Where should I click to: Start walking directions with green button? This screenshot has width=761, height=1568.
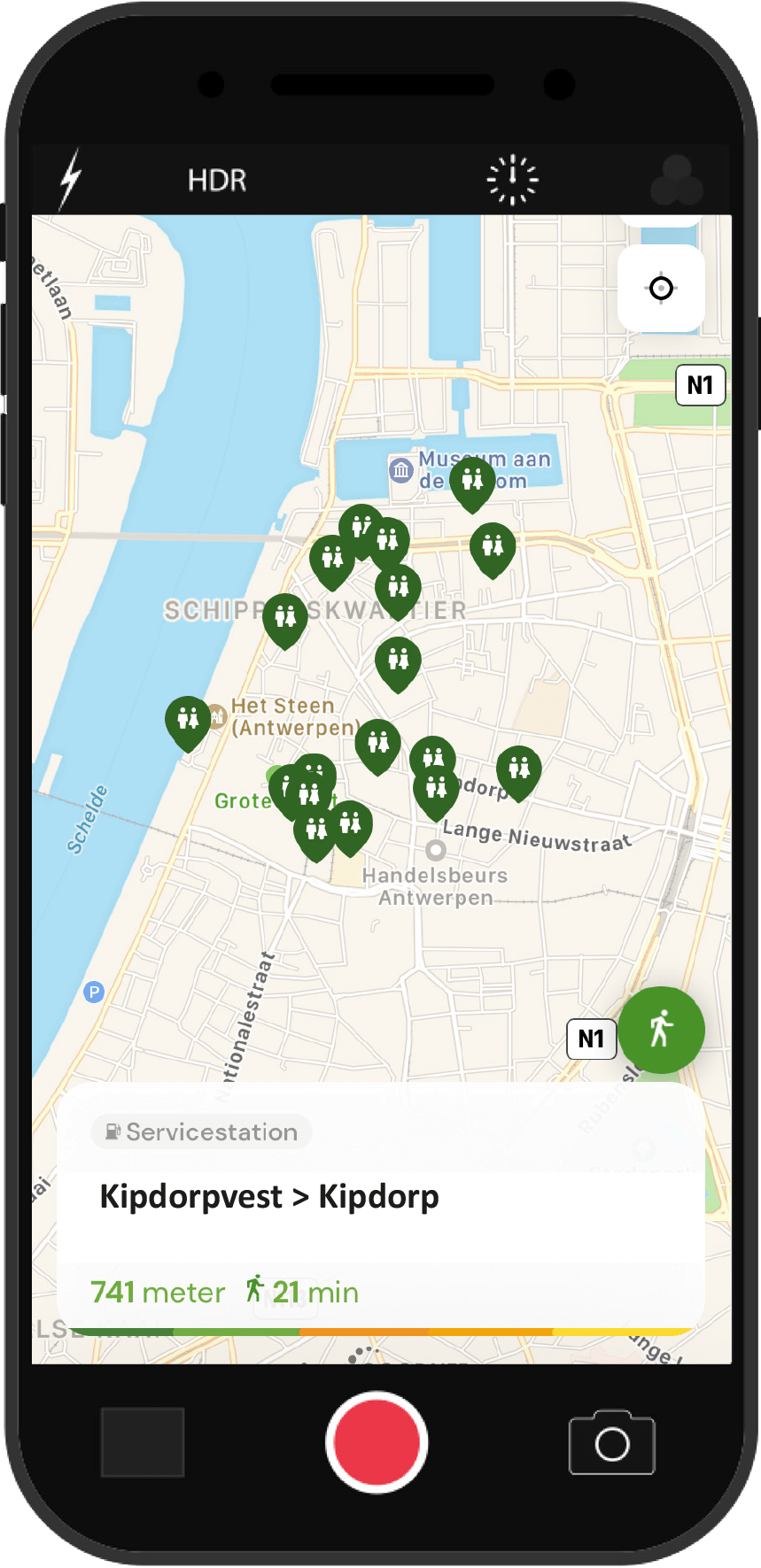[661, 1030]
